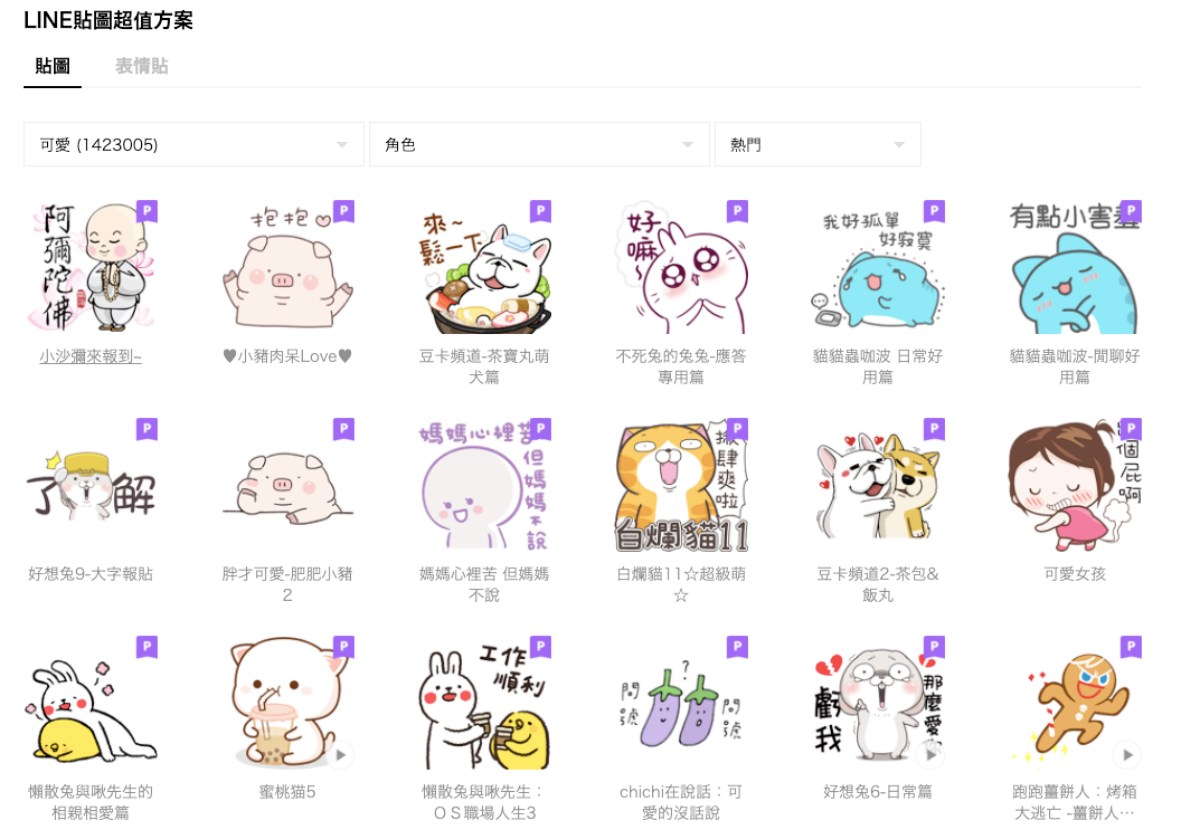Open 豆卡頻道-茶寶丸萌犬篇 stickers

(484, 268)
